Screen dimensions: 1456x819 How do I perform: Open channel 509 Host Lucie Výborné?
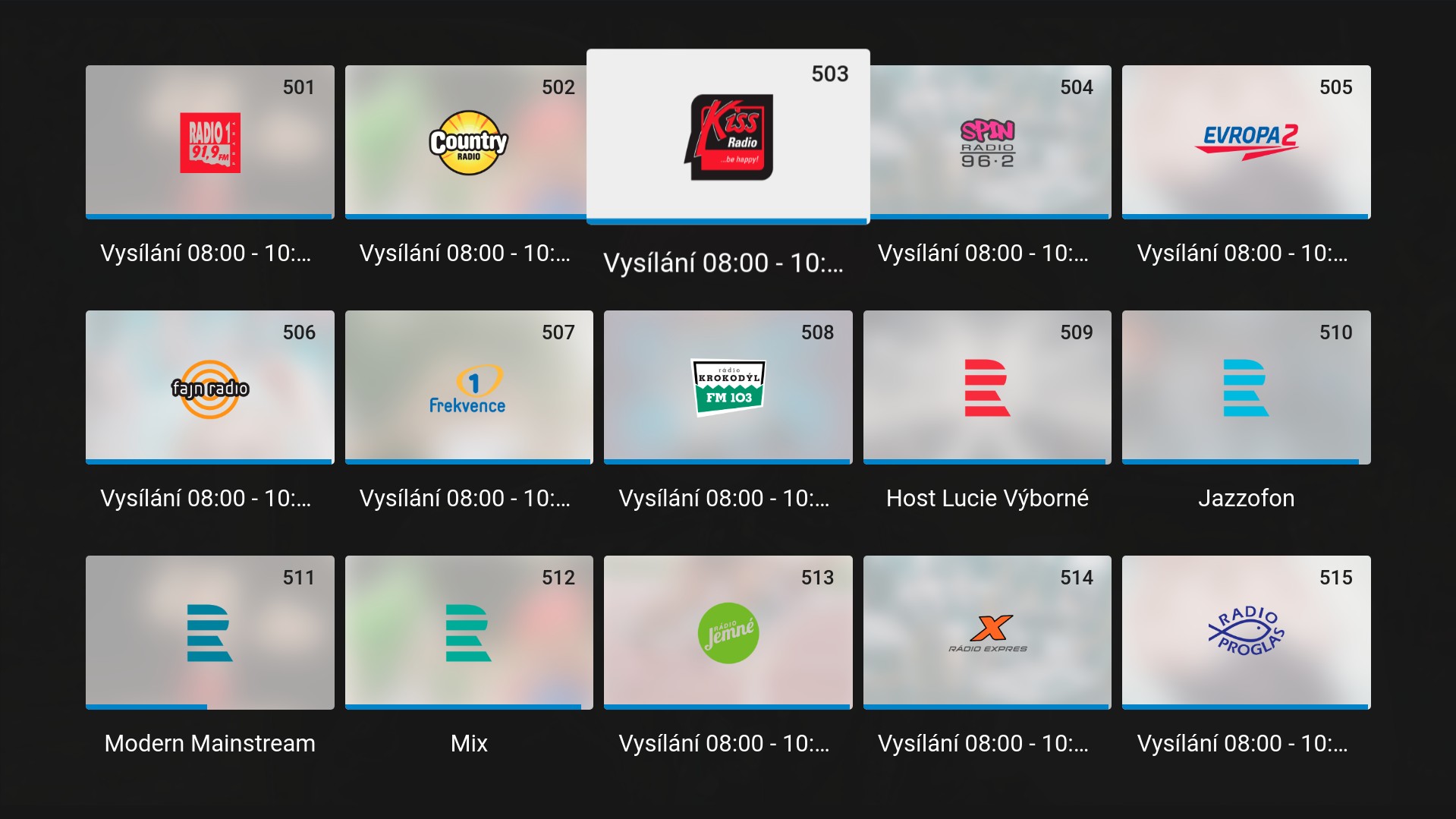(x=987, y=387)
